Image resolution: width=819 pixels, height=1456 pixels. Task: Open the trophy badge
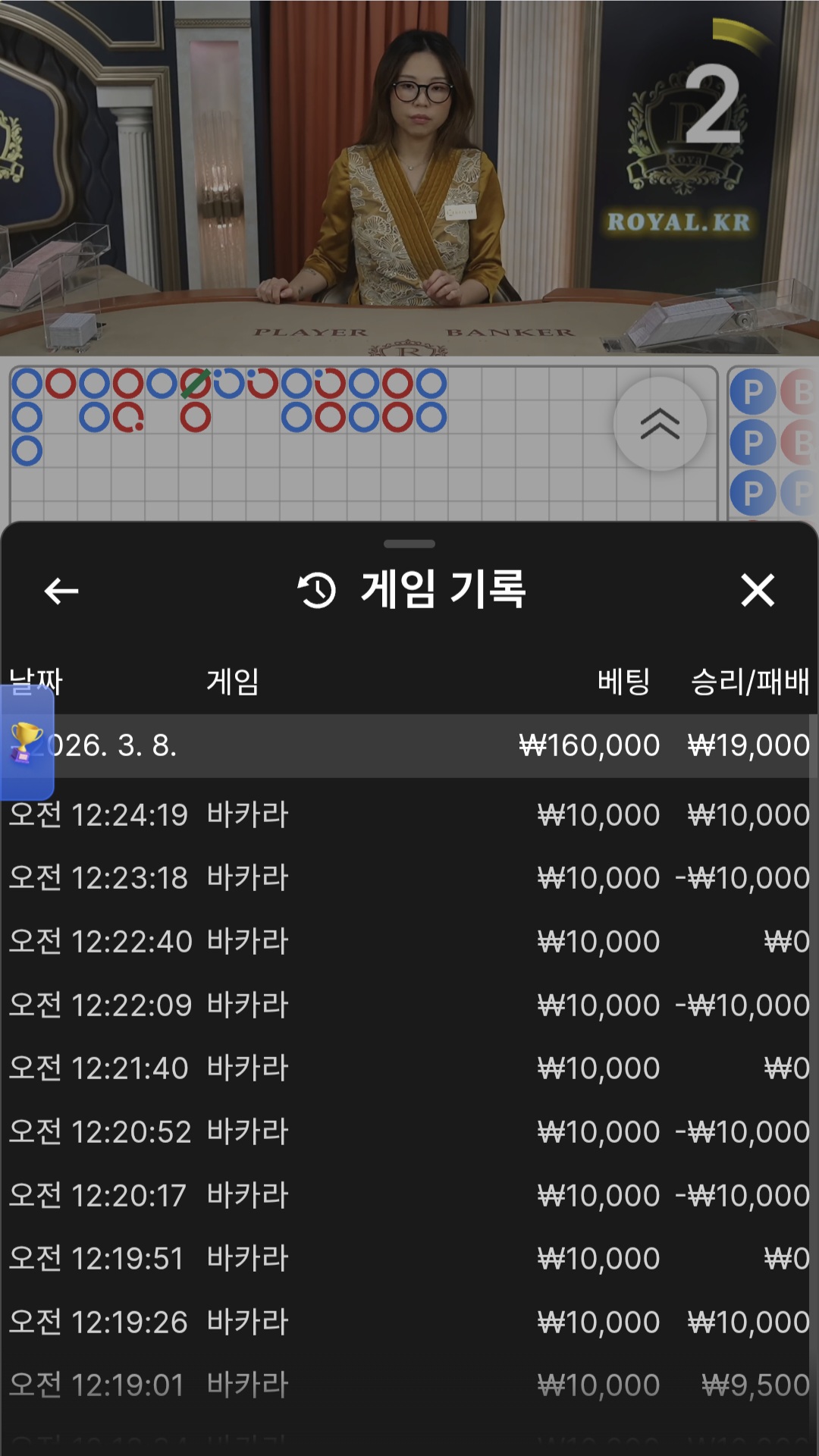[x=27, y=742]
